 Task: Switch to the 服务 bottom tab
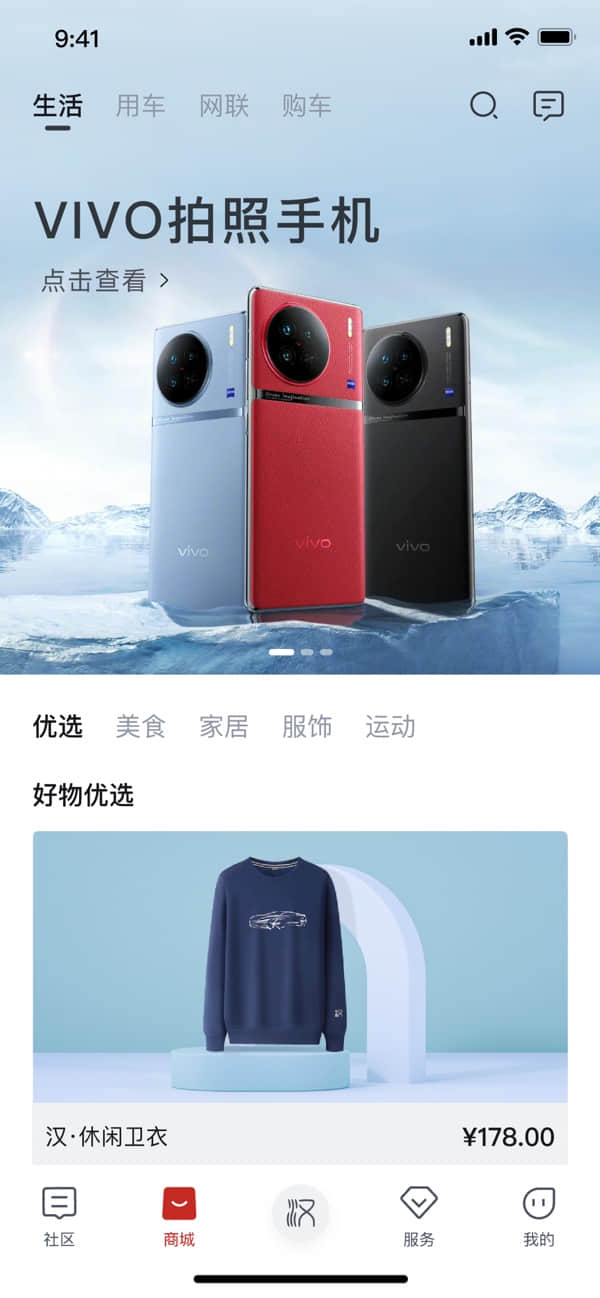click(x=419, y=1216)
